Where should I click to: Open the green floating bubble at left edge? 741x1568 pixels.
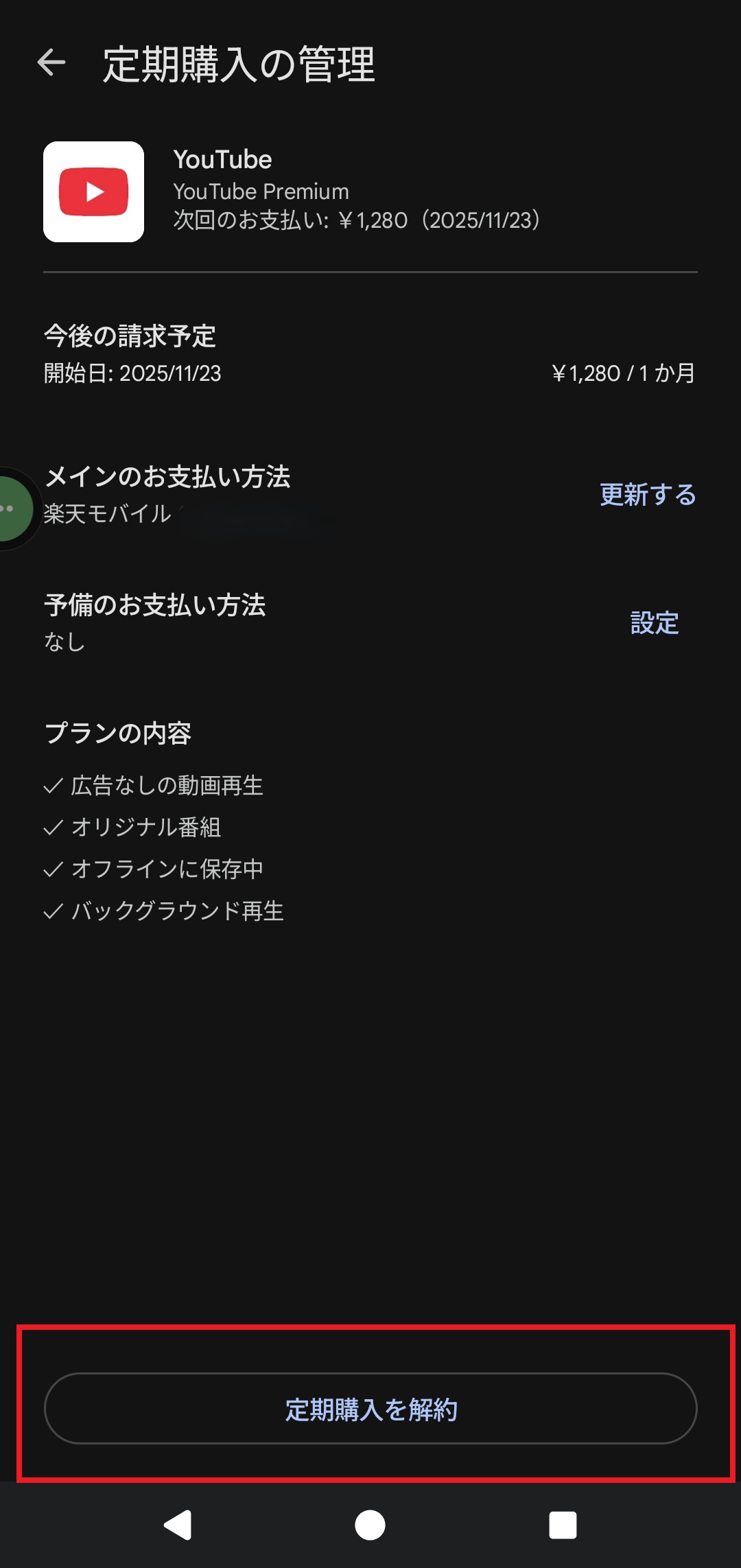pyautogui.click(x=12, y=508)
